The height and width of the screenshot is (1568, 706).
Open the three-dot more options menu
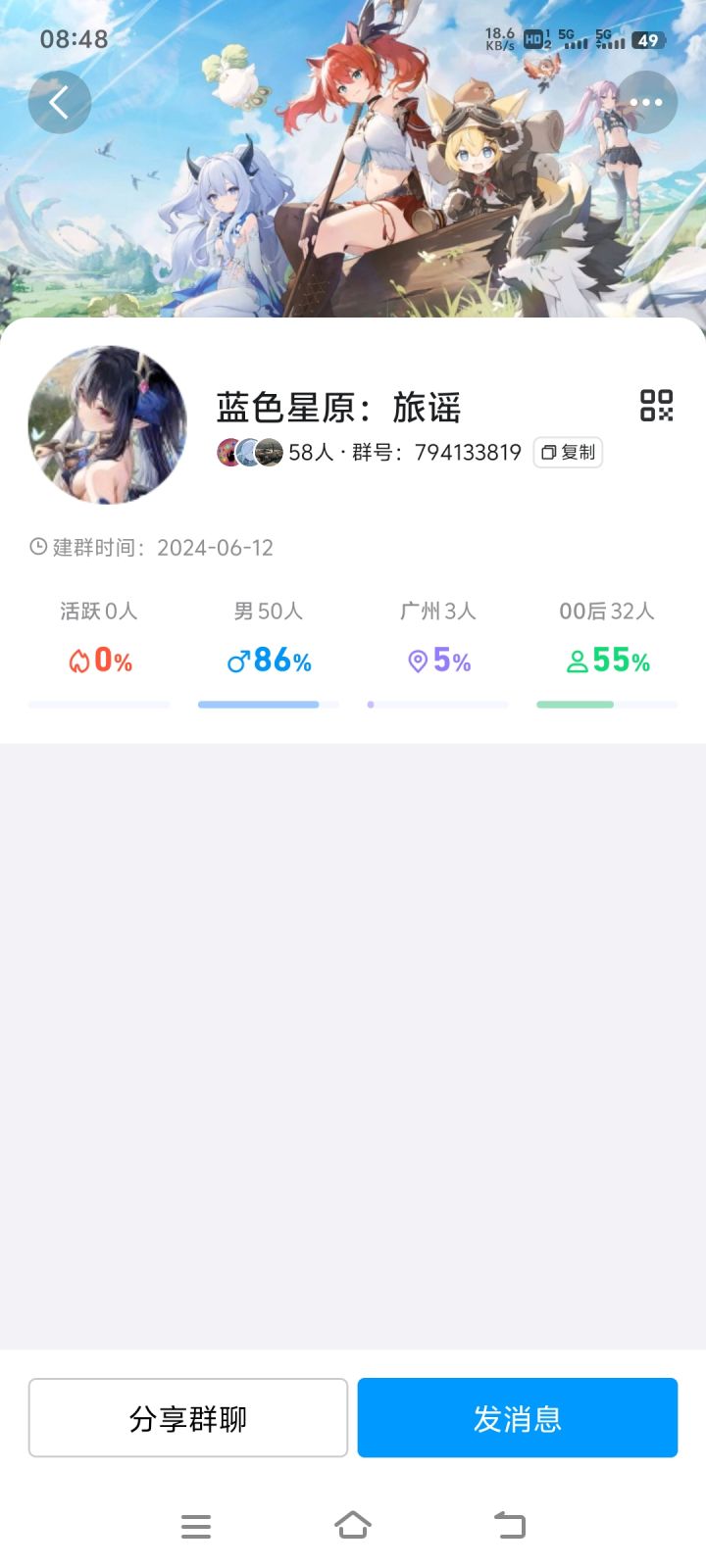click(646, 102)
